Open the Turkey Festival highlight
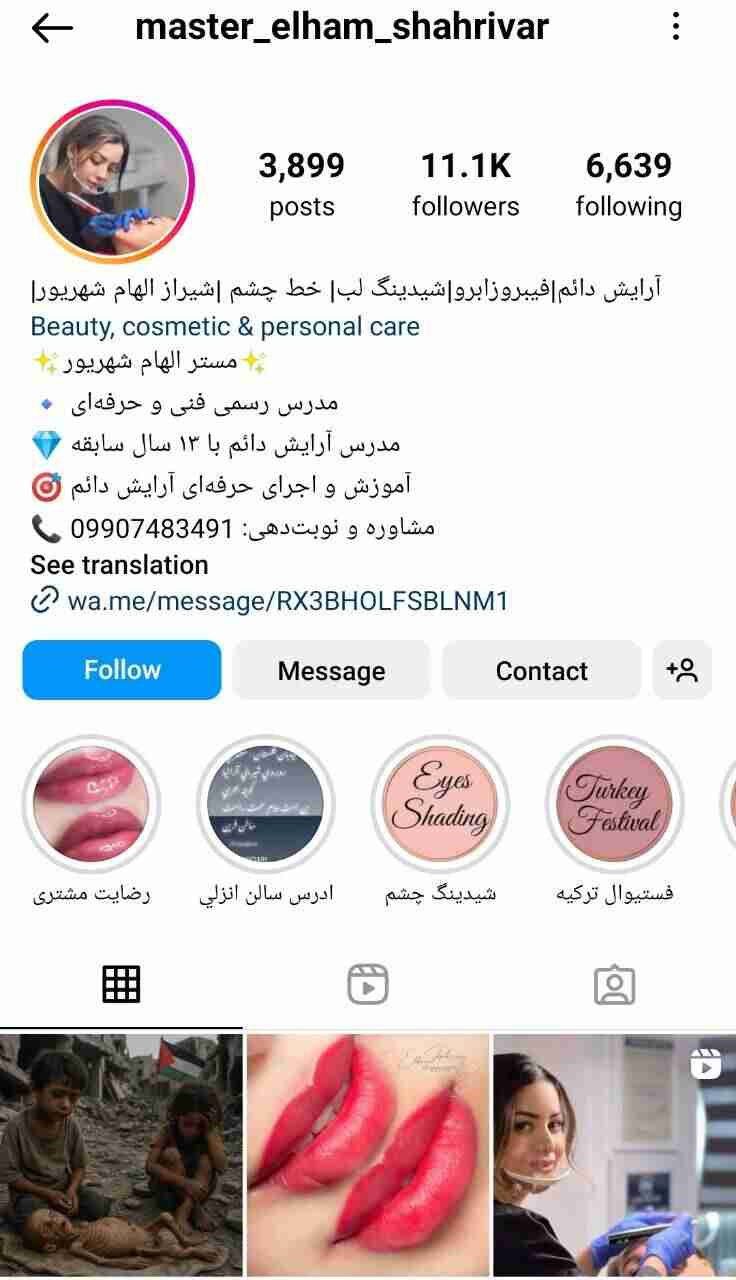The image size is (736, 1280). coord(614,804)
